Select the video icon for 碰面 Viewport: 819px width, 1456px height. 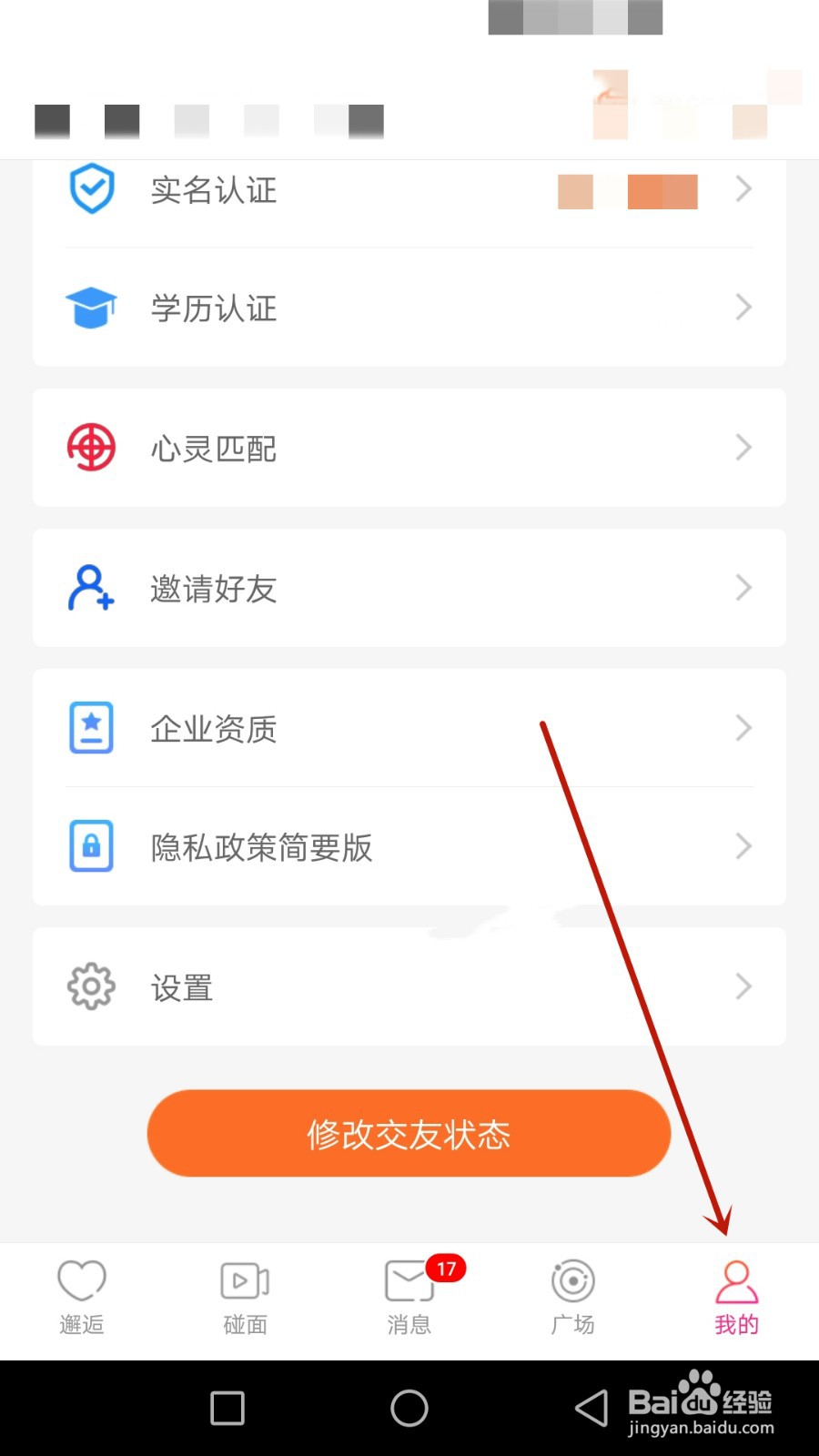coord(245,1281)
